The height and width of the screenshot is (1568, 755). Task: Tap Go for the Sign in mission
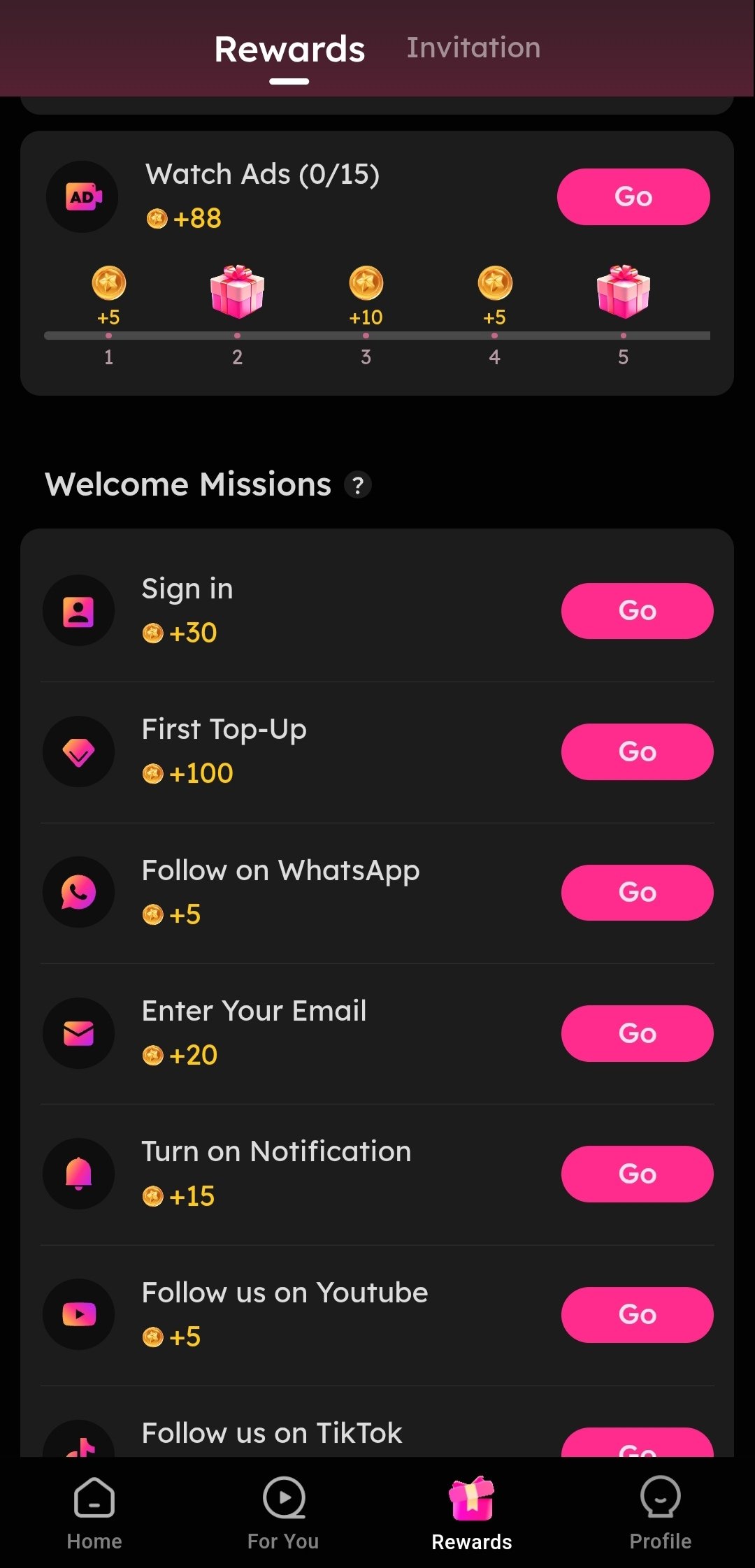pyautogui.click(x=637, y=611)
